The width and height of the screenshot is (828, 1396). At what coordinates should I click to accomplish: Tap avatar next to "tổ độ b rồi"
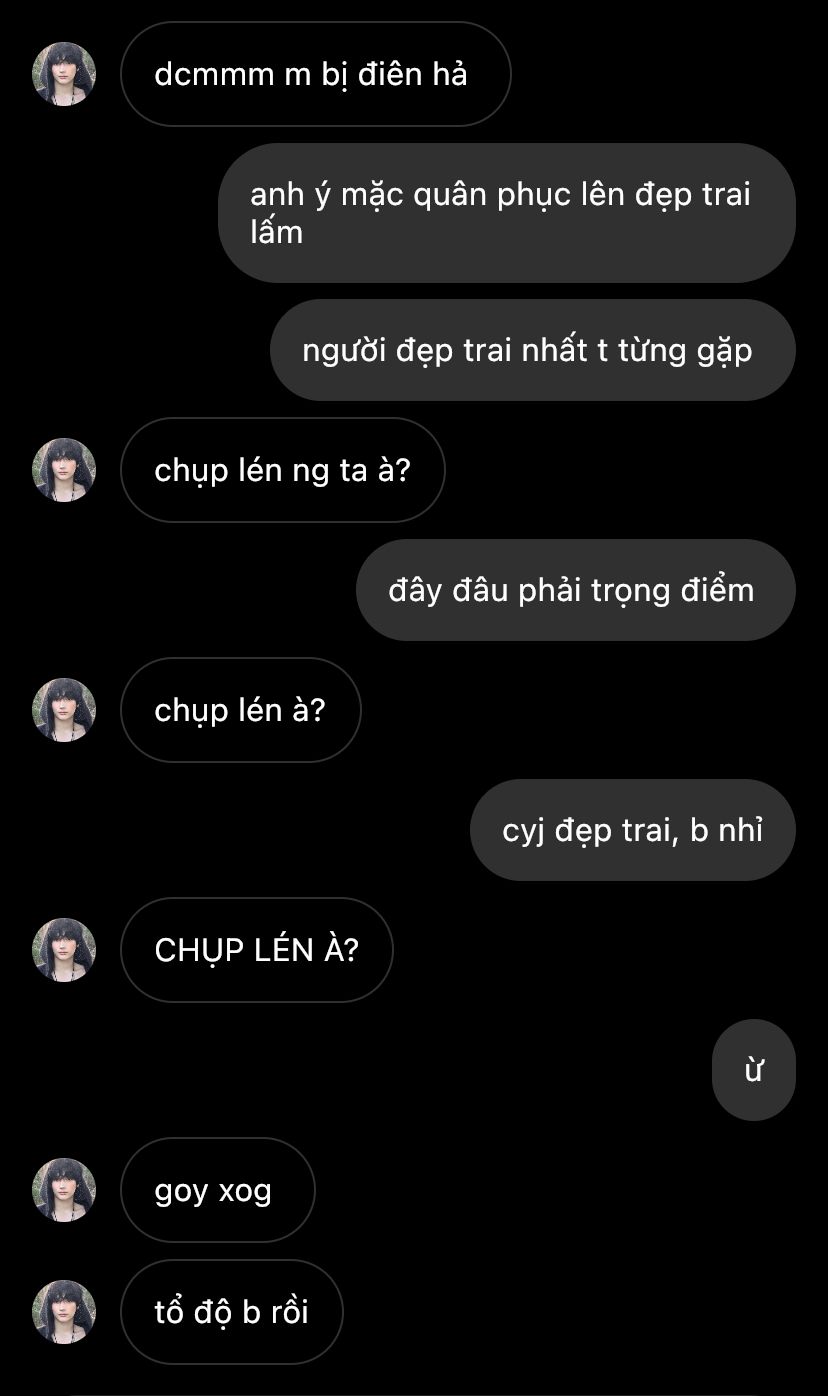pos(64,1312)
